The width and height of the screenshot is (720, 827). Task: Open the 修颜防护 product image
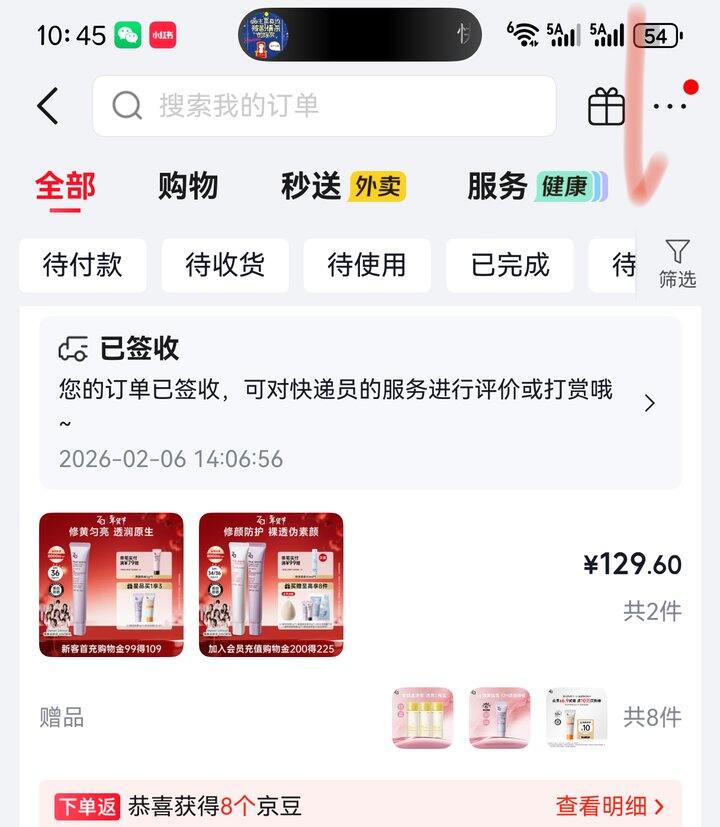point(271,585)
